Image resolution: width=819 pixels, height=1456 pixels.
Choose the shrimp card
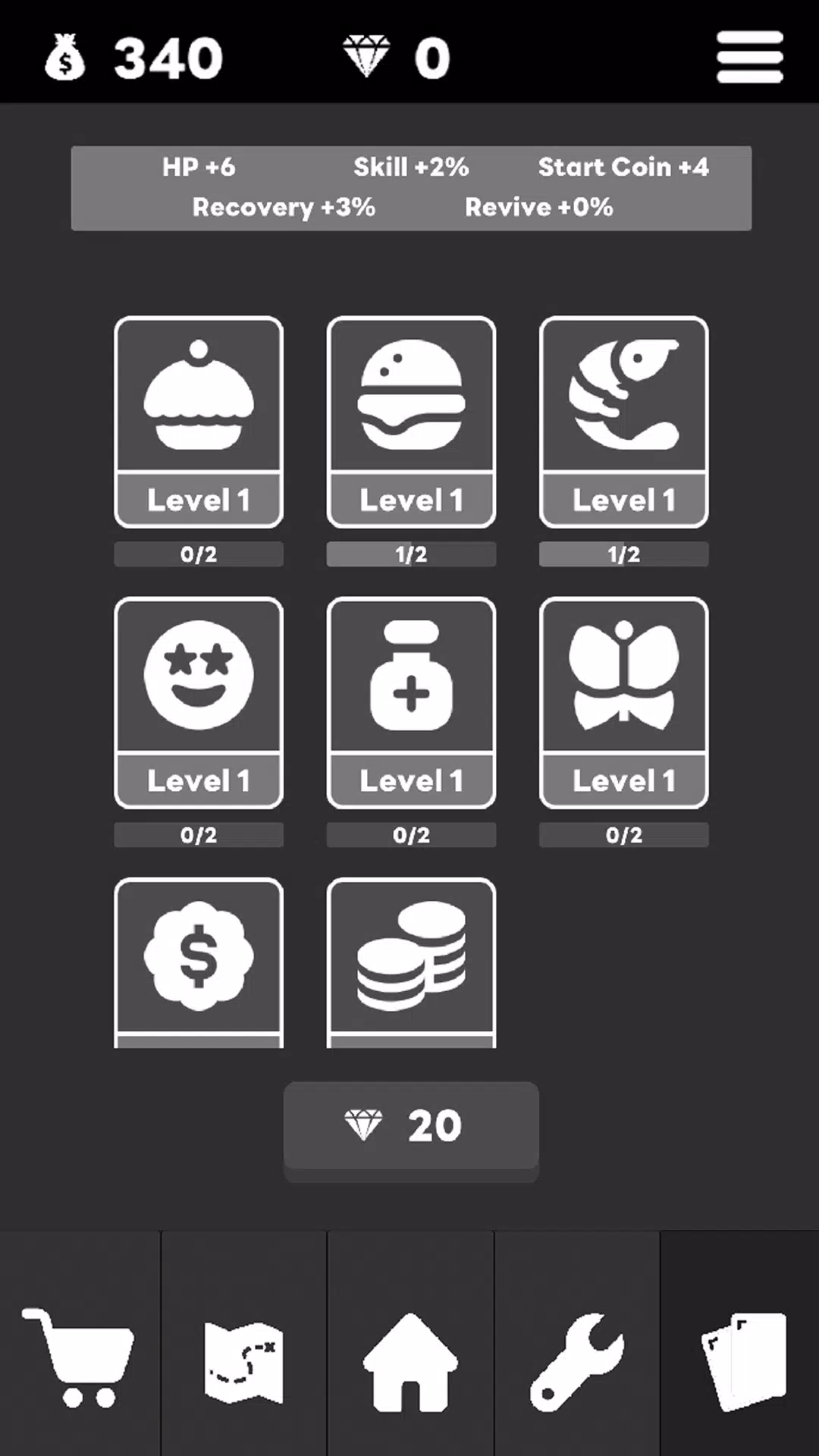[623, 422]
